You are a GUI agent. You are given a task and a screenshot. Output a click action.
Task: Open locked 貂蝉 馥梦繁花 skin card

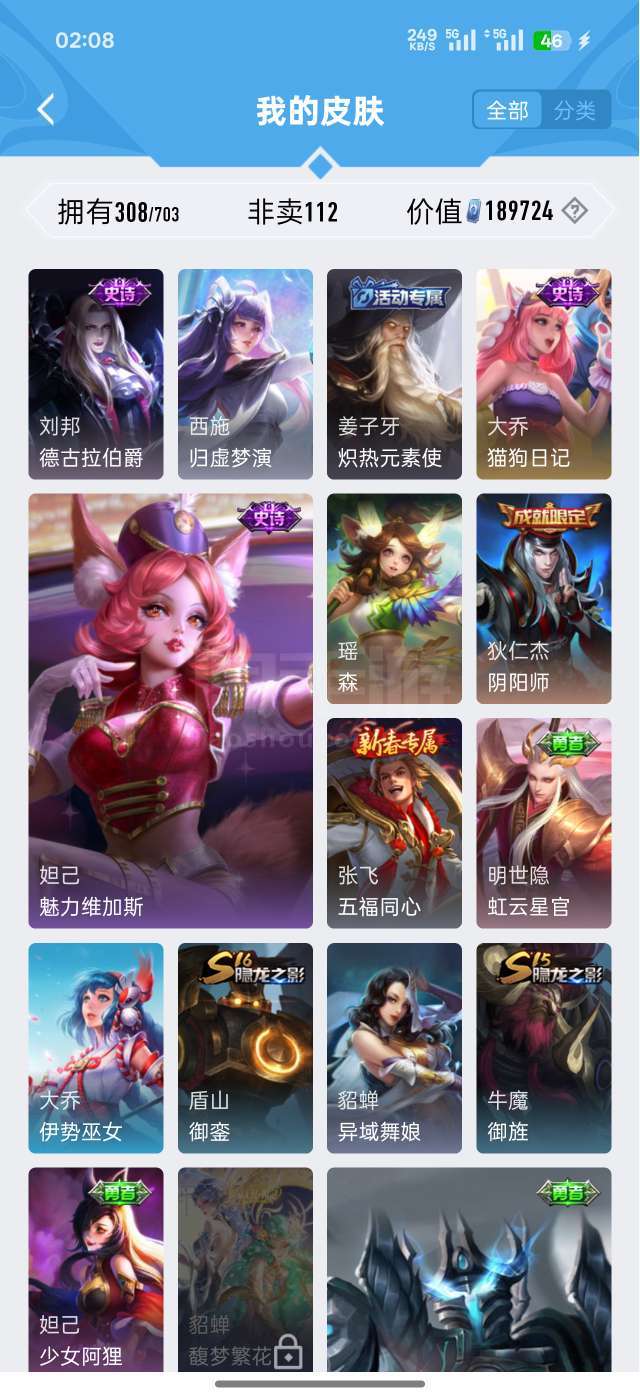pyautogui.click(x=245, y=1270)
